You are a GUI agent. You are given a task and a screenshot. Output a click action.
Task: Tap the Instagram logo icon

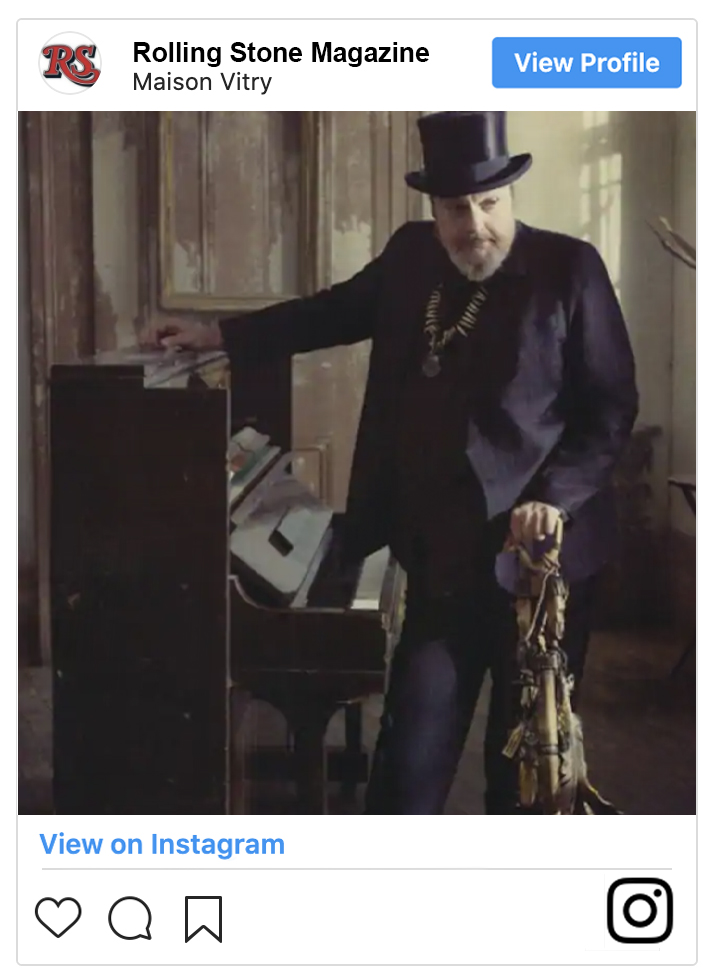[x=640, y=910]
